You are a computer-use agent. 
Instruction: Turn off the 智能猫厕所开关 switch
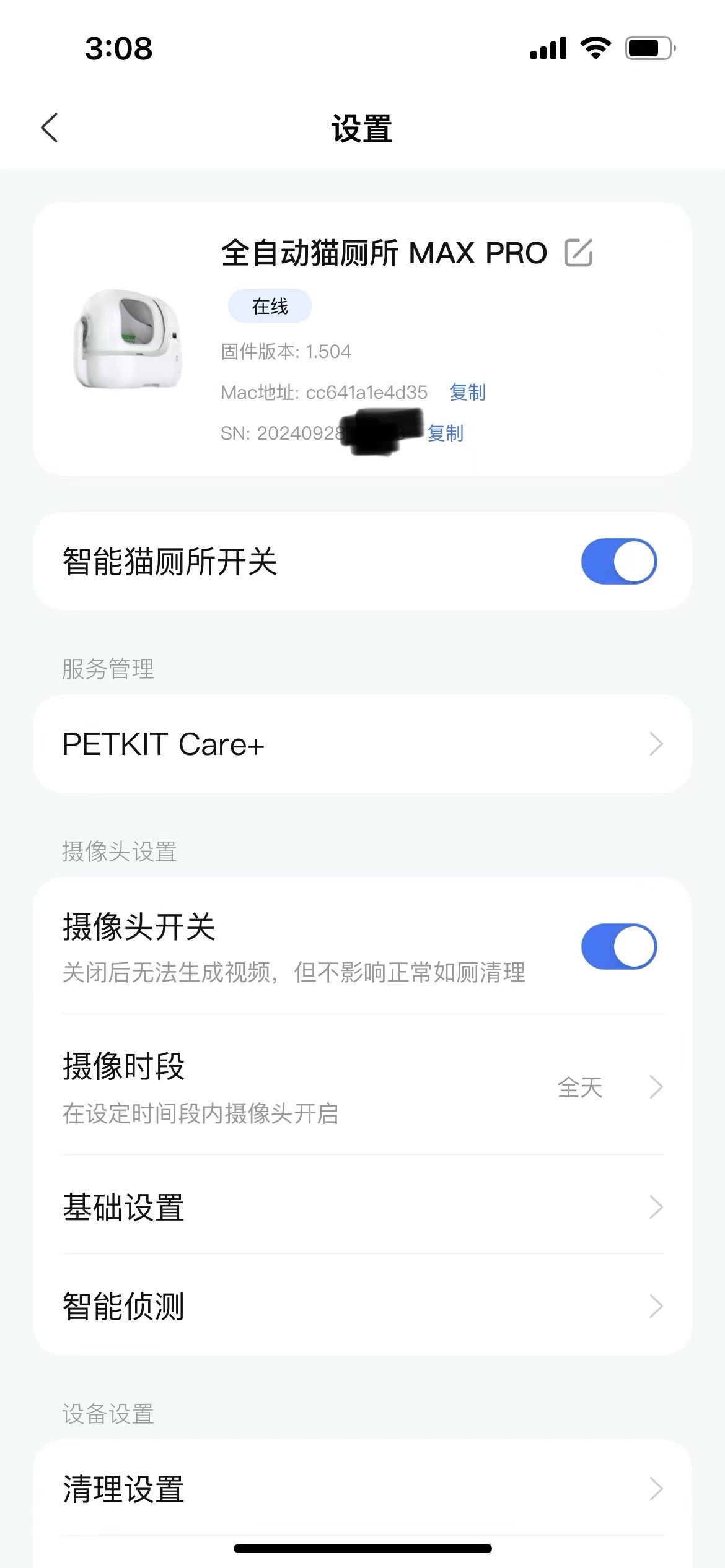click(x=619, y=560)
